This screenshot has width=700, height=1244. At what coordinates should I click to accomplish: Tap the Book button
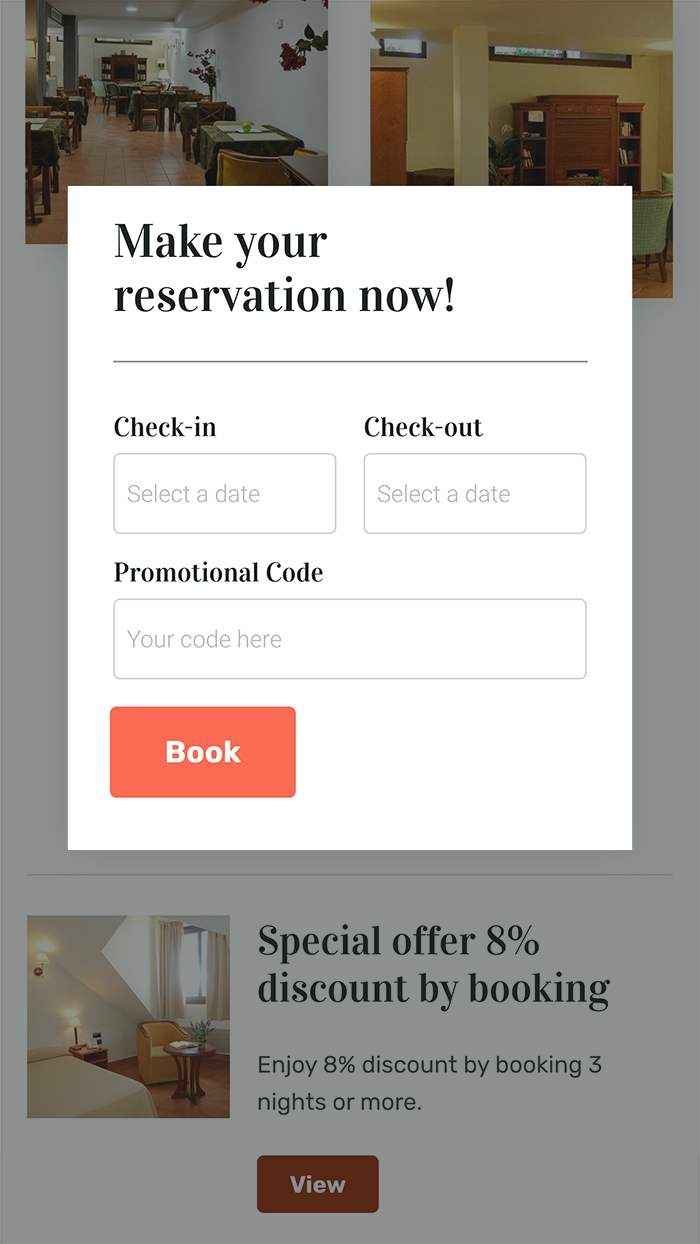(x=203, y=752)
